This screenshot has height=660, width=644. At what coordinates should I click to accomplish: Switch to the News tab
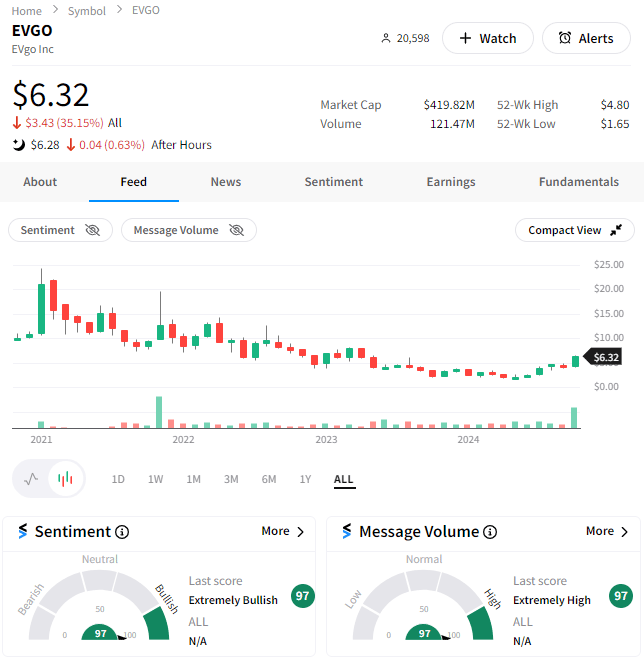click(225, 182)
